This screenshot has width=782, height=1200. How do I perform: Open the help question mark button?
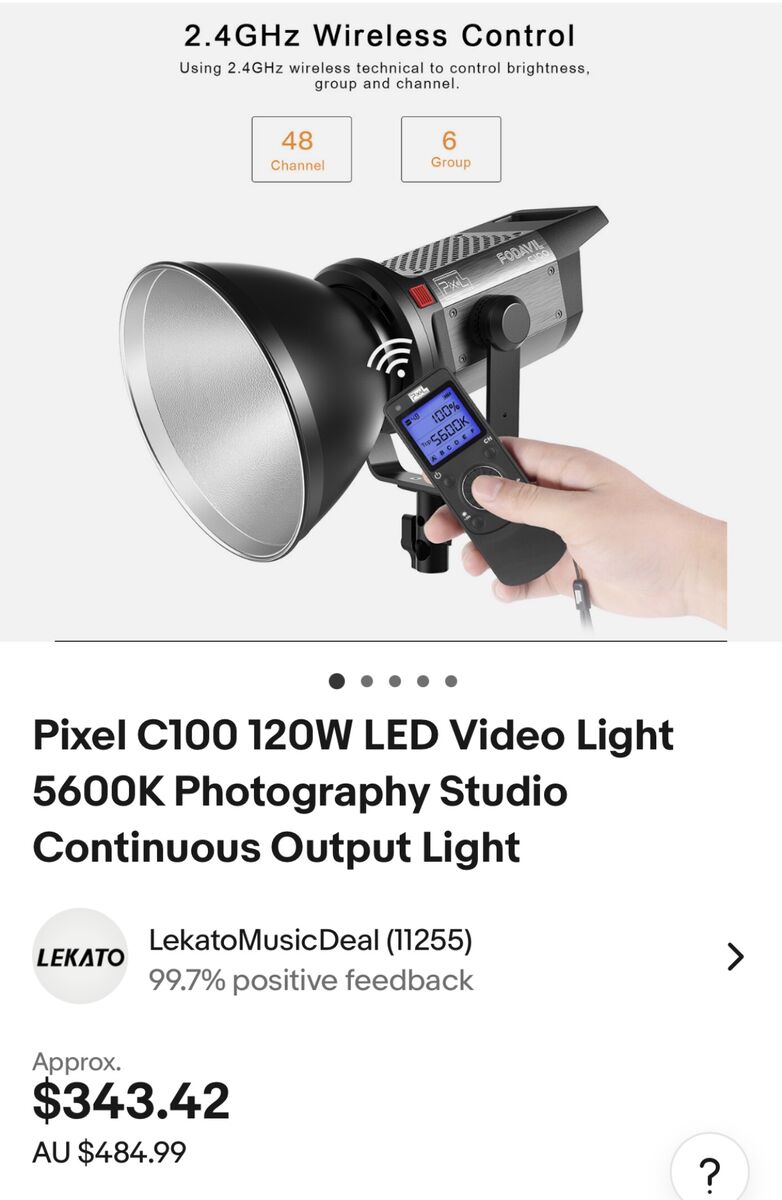click(710, 1170)
